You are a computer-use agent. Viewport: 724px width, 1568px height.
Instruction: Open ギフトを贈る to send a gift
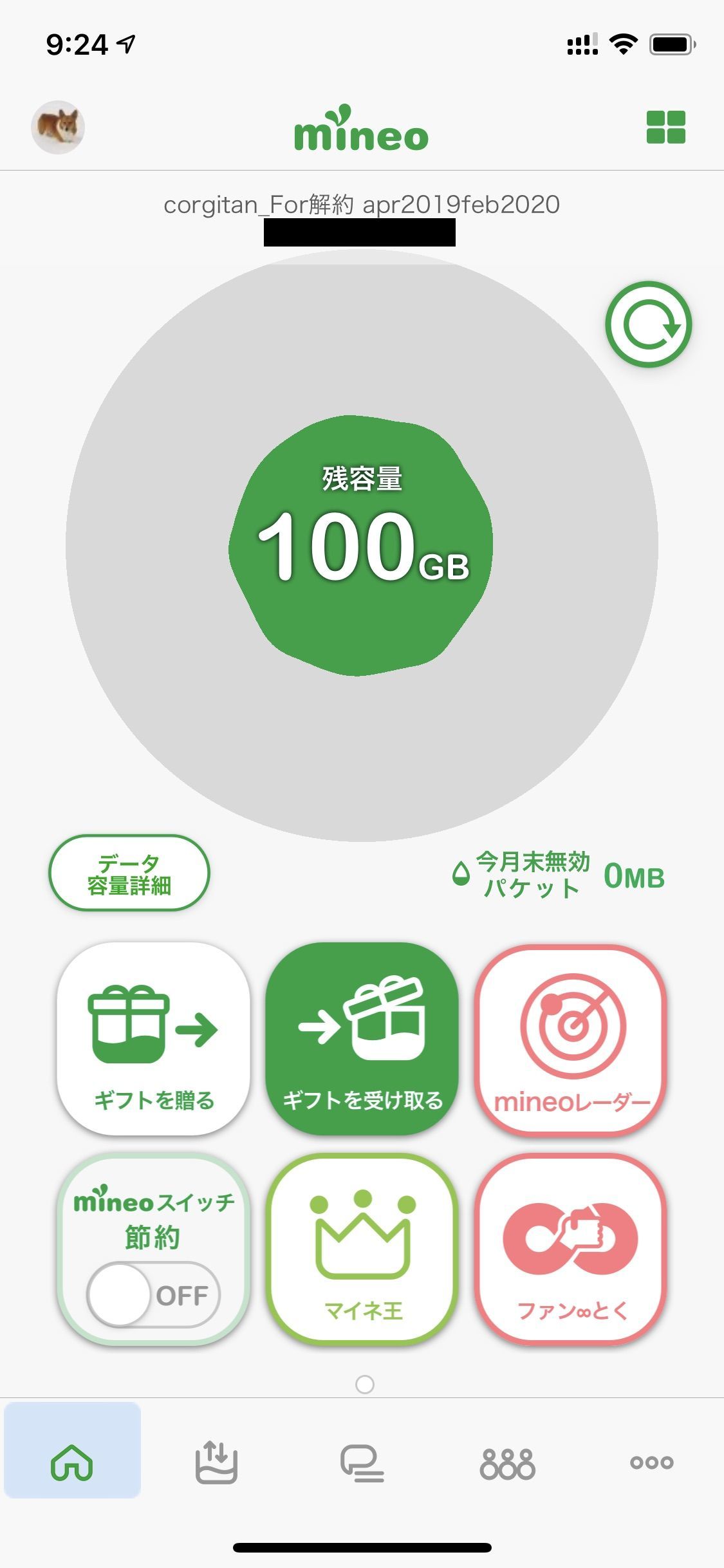153,1039
